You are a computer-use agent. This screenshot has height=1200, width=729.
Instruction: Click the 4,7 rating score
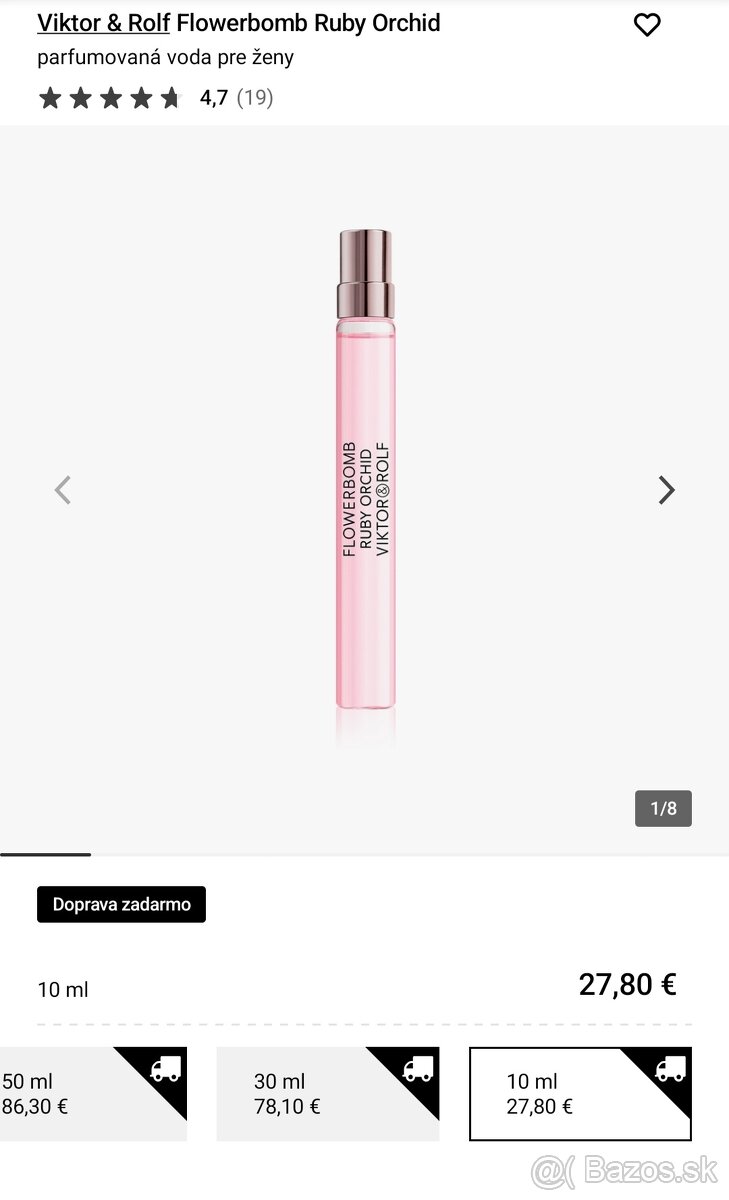point(213,97)
